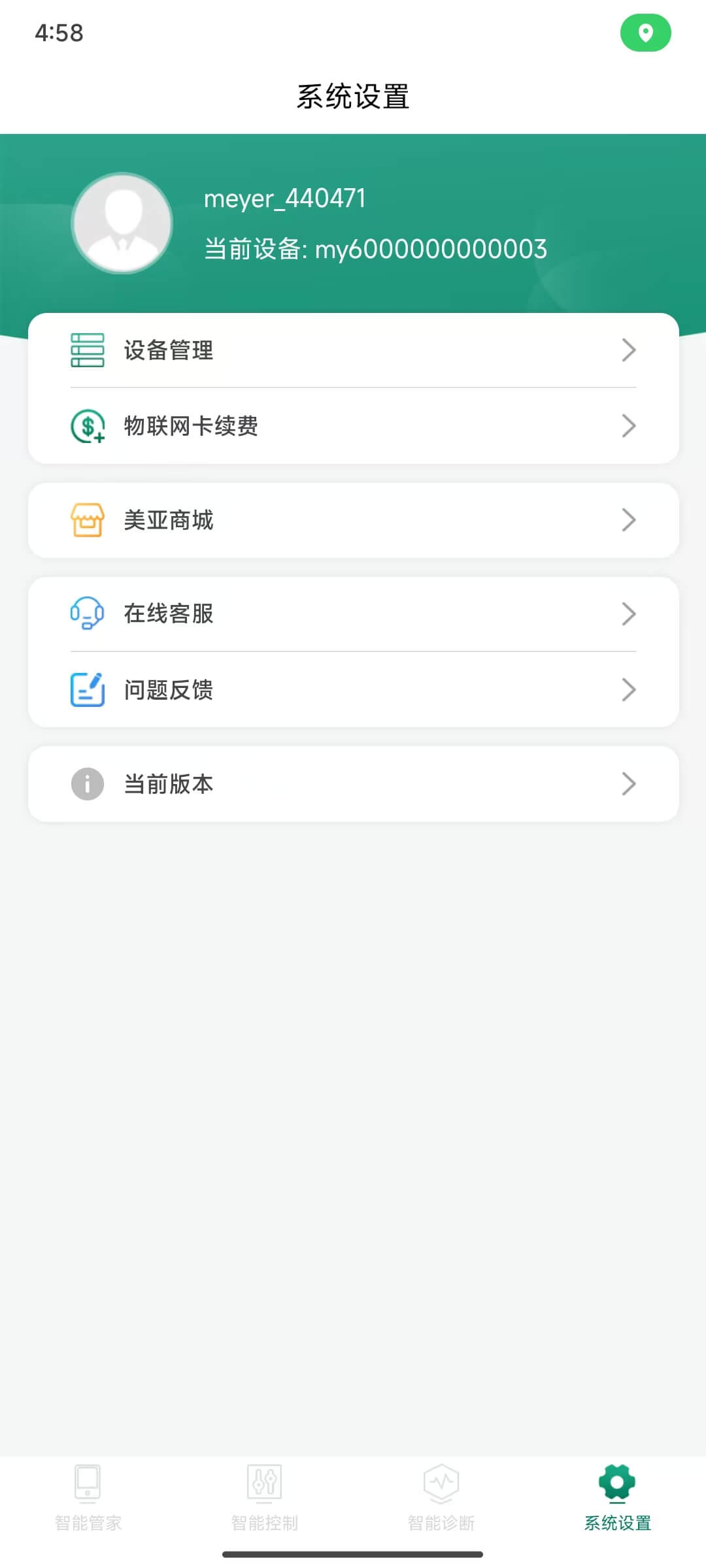Expand 设备管理 using its chevron arrow
Viewport: 706px width, 1568px height.
coord(630,350)
